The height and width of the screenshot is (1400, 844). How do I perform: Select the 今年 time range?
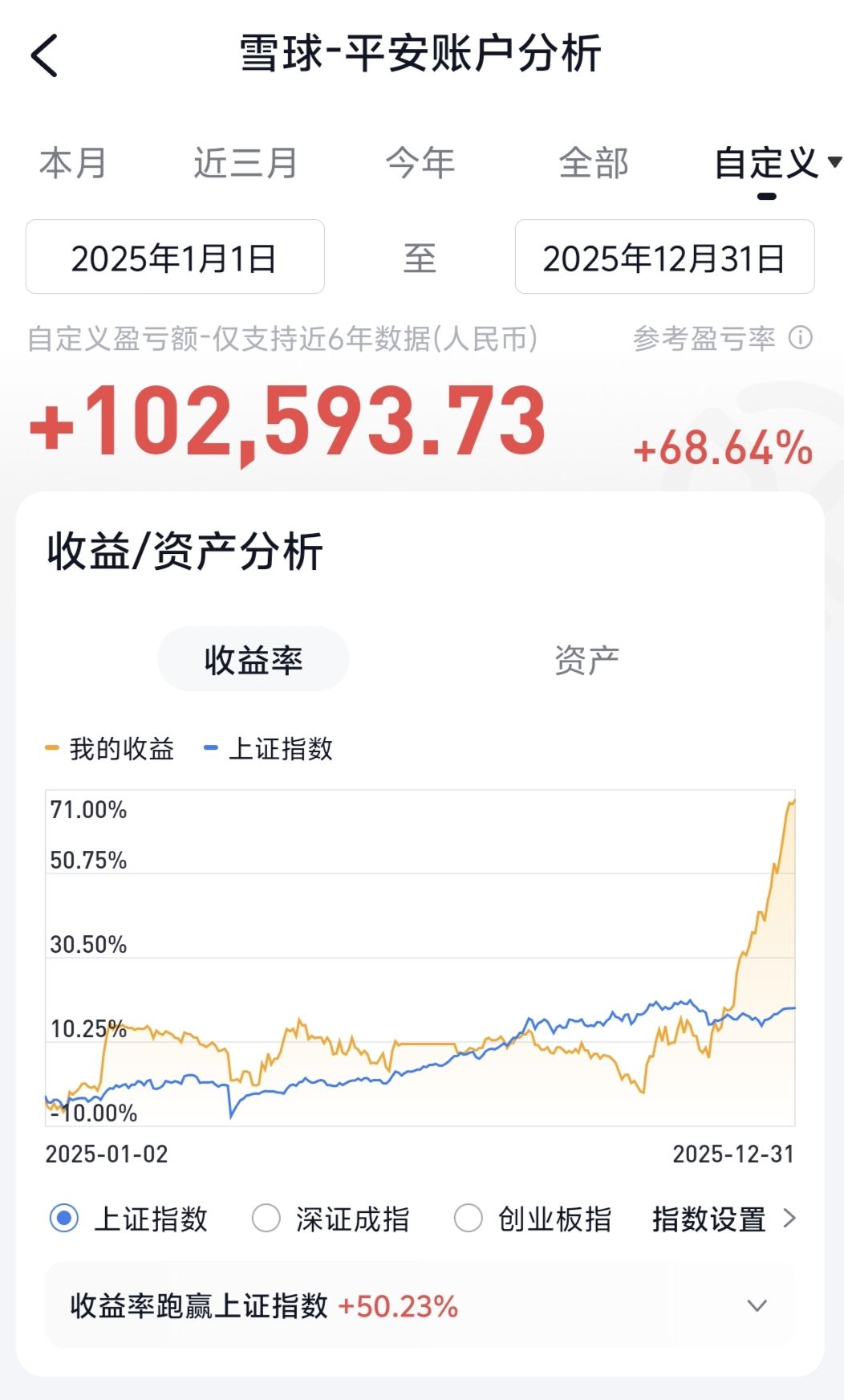[420, 163]
